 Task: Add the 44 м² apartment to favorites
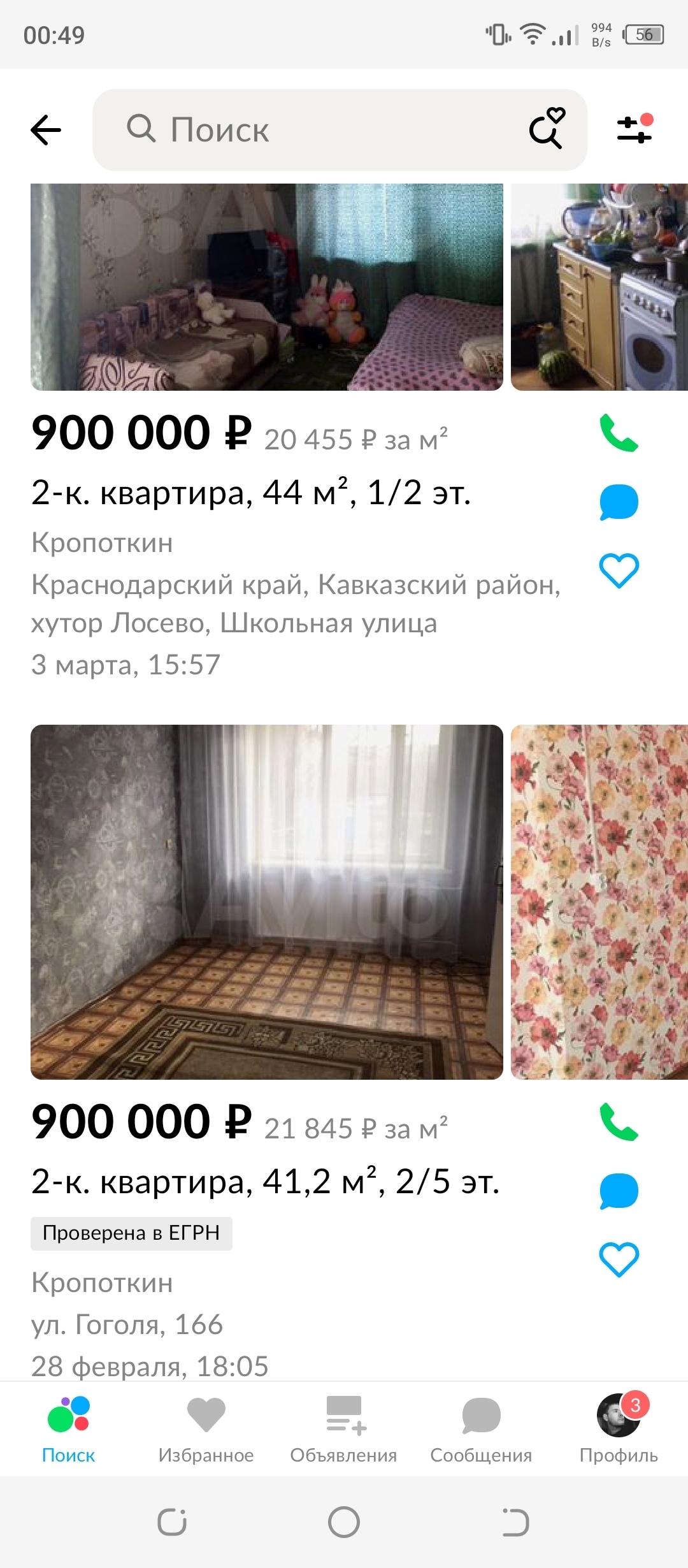[x=619, y=570]
